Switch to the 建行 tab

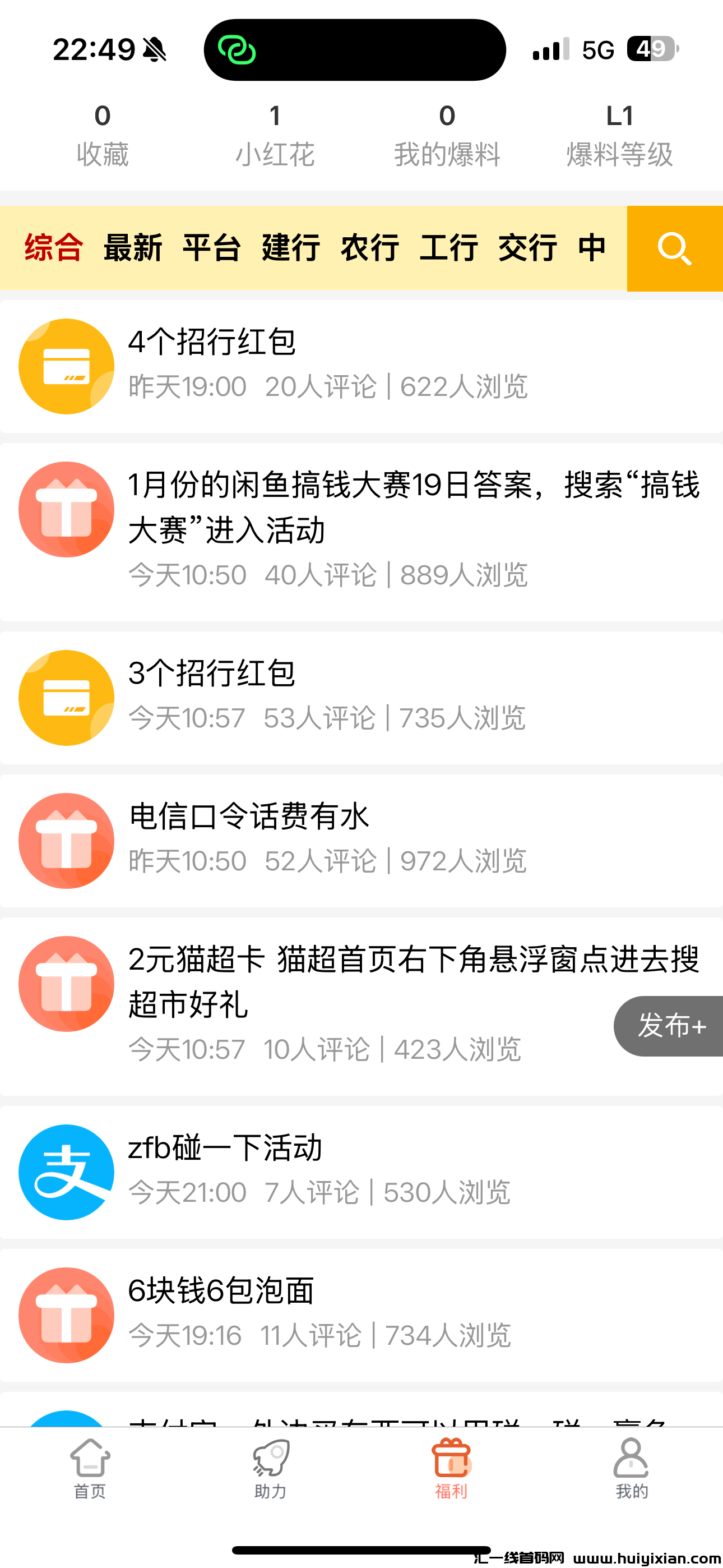291,248
